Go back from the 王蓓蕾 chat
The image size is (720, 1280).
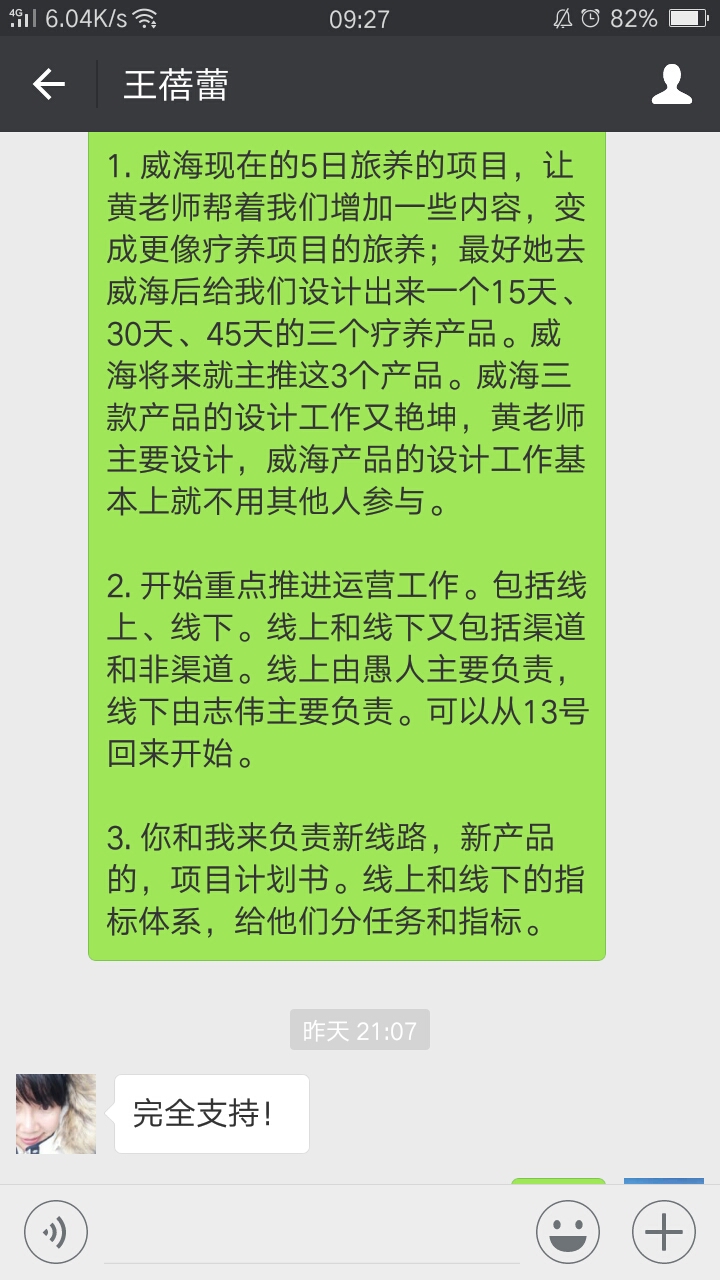coord(48,85)
